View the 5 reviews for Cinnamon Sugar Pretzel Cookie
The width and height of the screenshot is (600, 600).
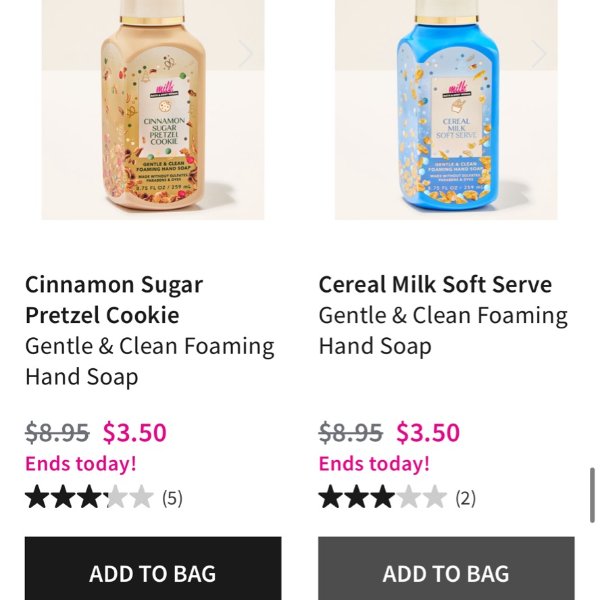pos(104,497)
